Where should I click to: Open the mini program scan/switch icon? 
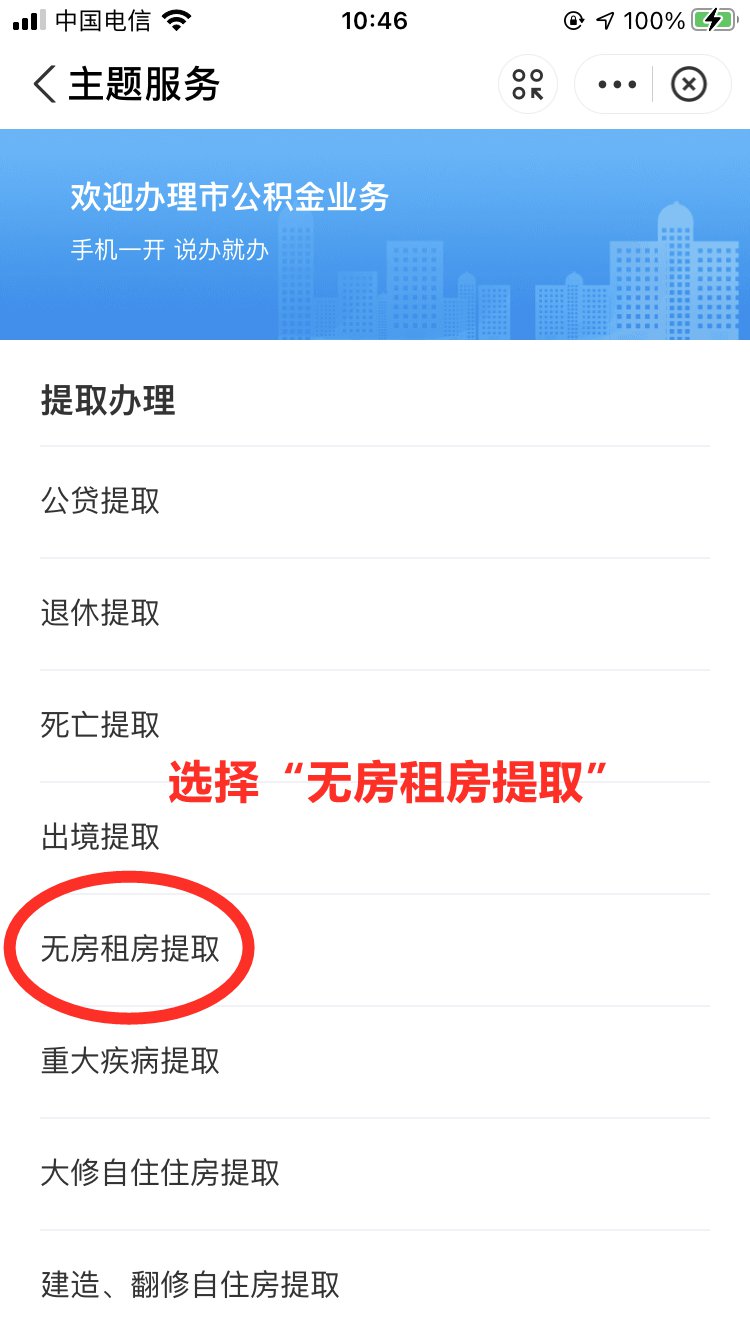[527, 84]
